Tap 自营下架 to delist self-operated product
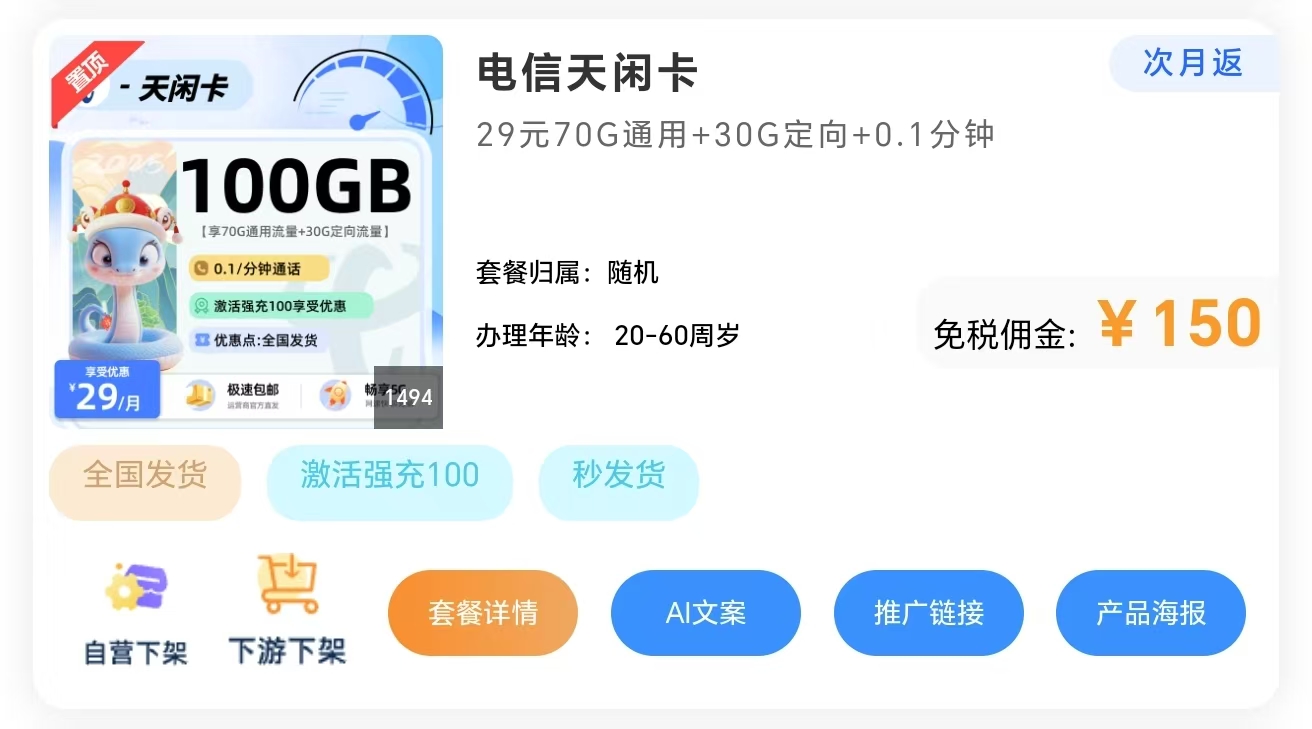The width and height of the screenshot is (1312, 729). click(x=136, y=612)
